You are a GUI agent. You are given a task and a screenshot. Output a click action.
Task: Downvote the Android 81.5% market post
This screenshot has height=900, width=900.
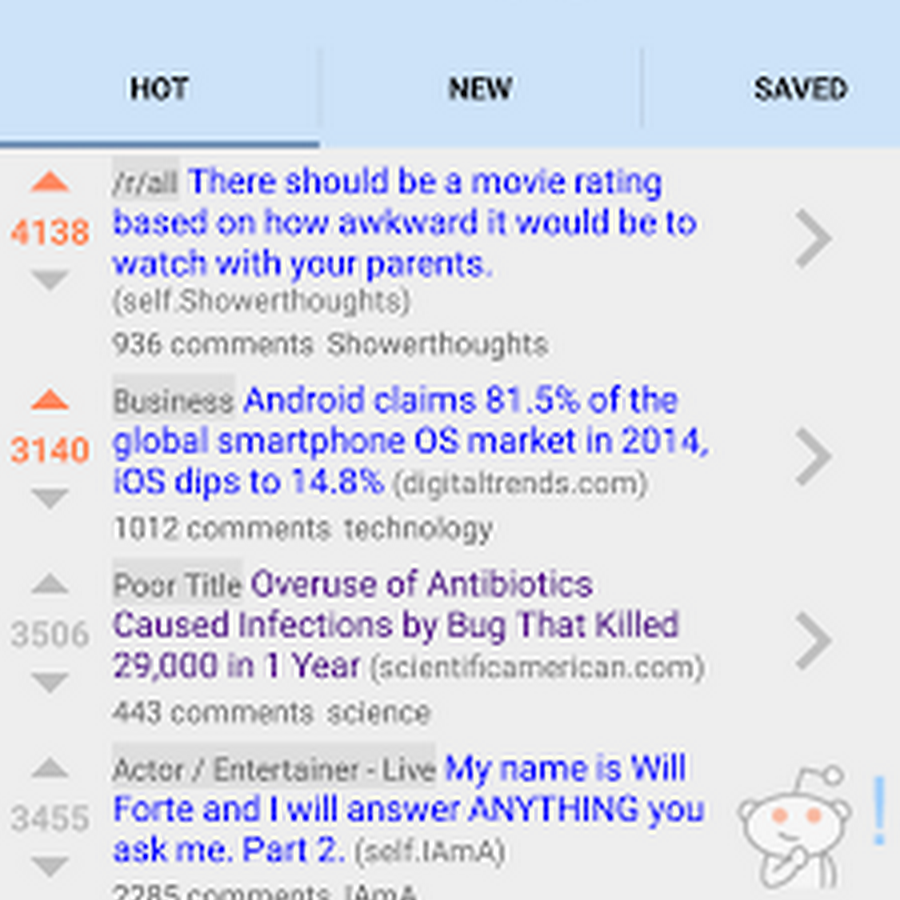(50, 498)
